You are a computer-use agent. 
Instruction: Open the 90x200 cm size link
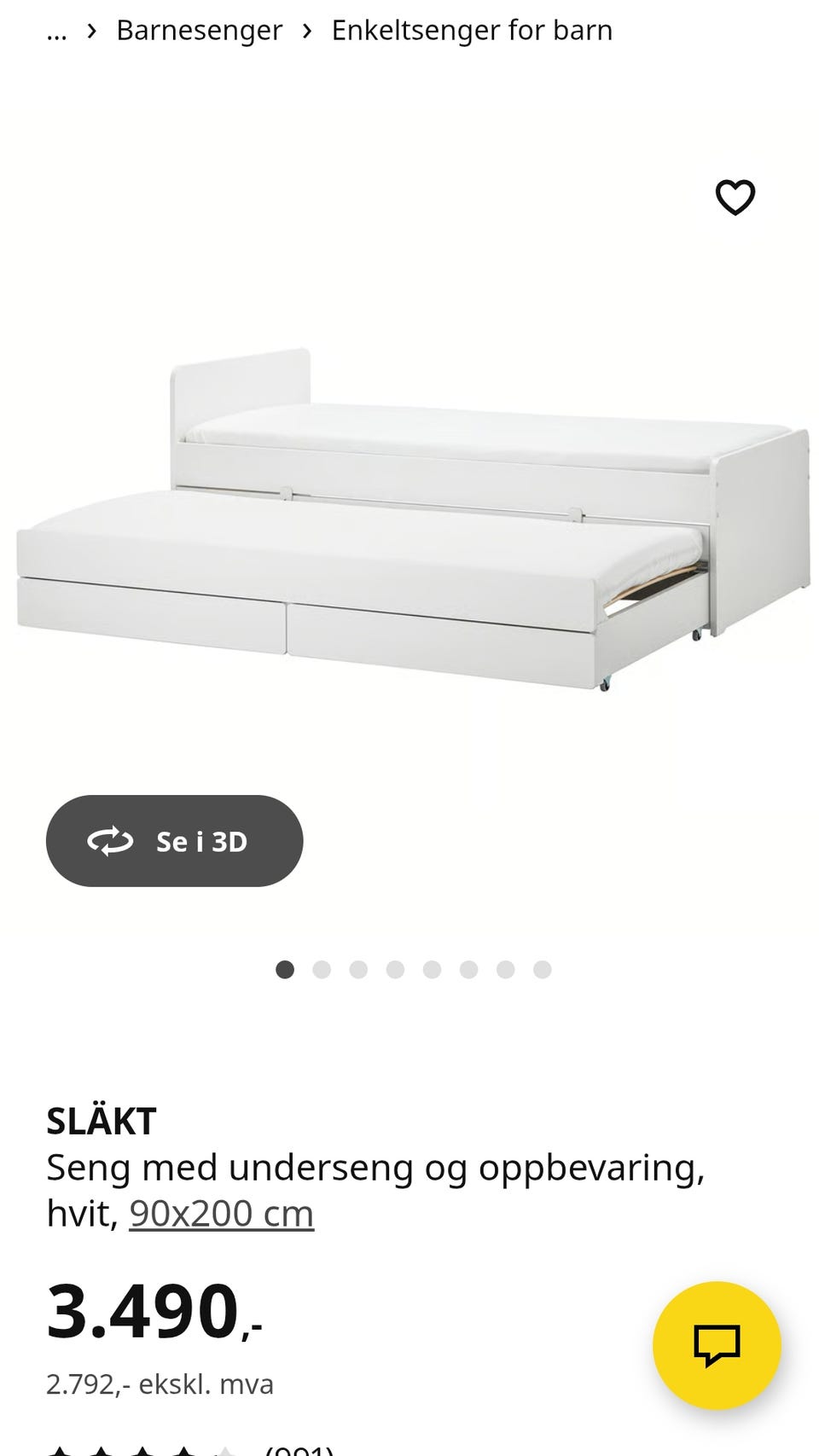[x=221, y=1213]
